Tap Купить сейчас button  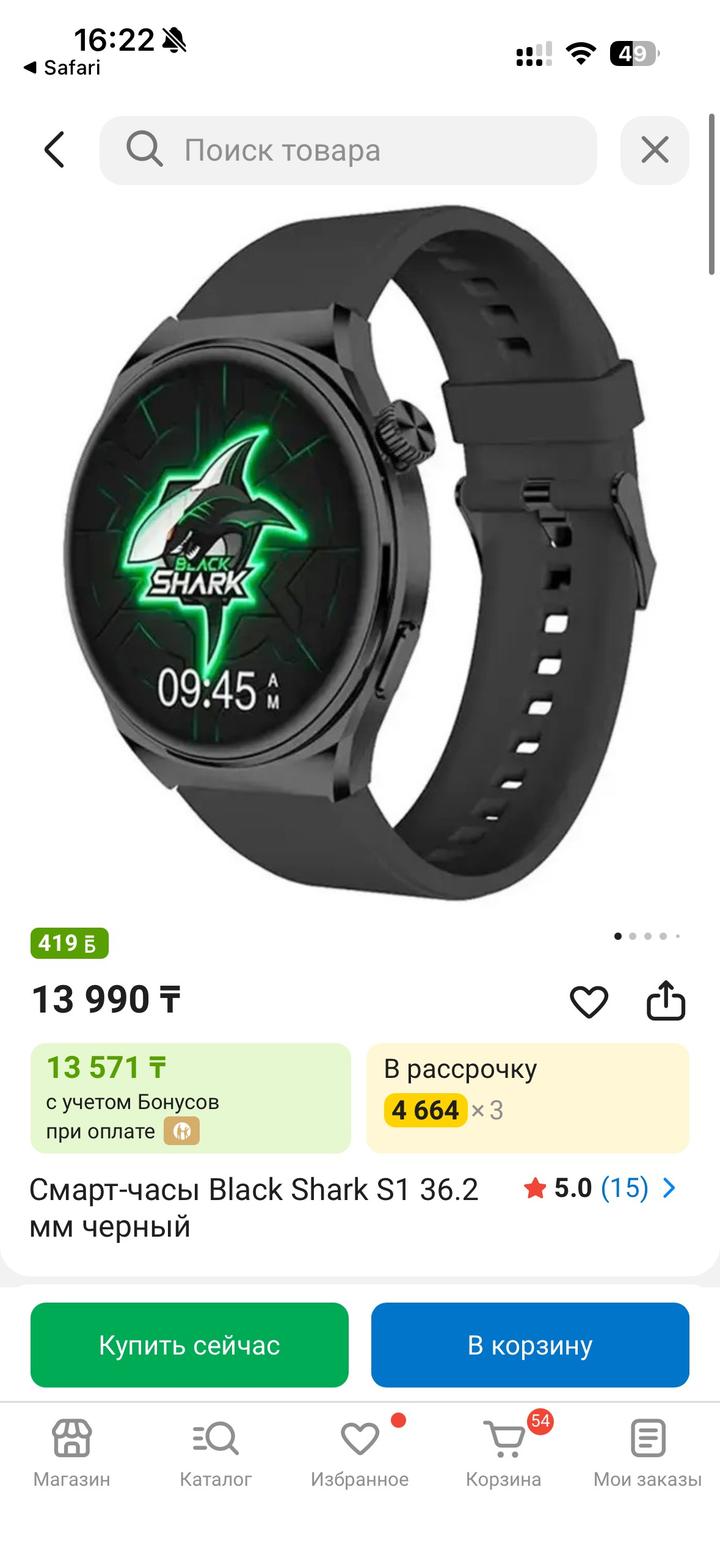pos(189,1345)
